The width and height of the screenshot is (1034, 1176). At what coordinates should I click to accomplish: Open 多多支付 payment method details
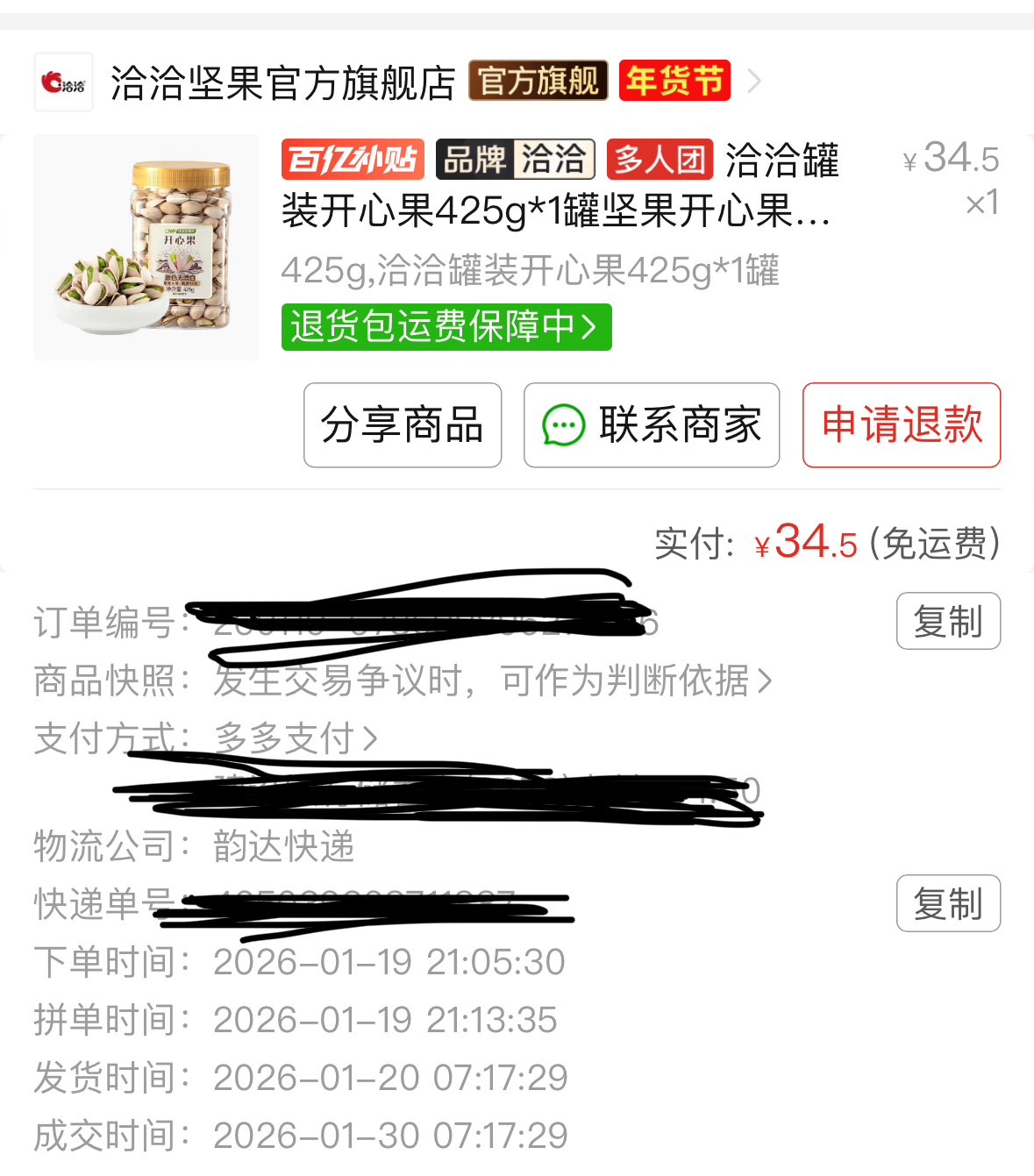click(295, 738)
